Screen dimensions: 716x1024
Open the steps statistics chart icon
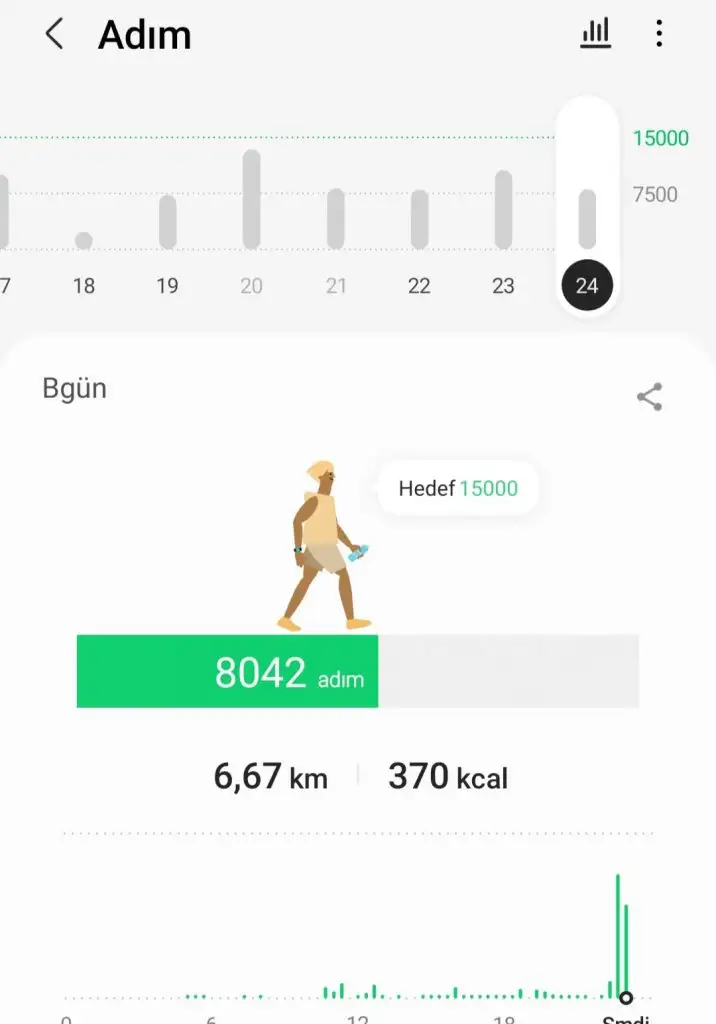595,34
